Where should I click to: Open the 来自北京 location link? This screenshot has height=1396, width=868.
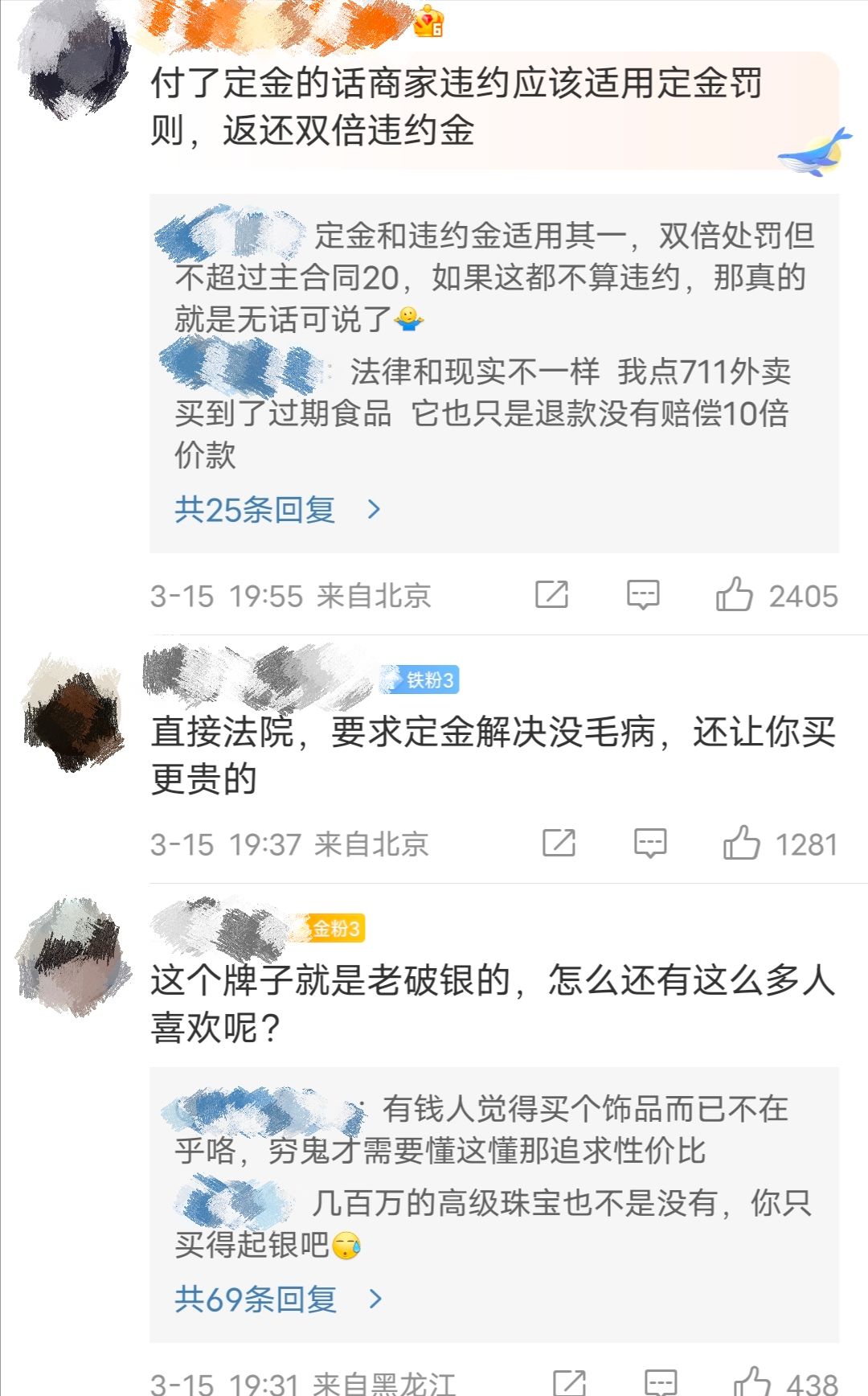374,595
